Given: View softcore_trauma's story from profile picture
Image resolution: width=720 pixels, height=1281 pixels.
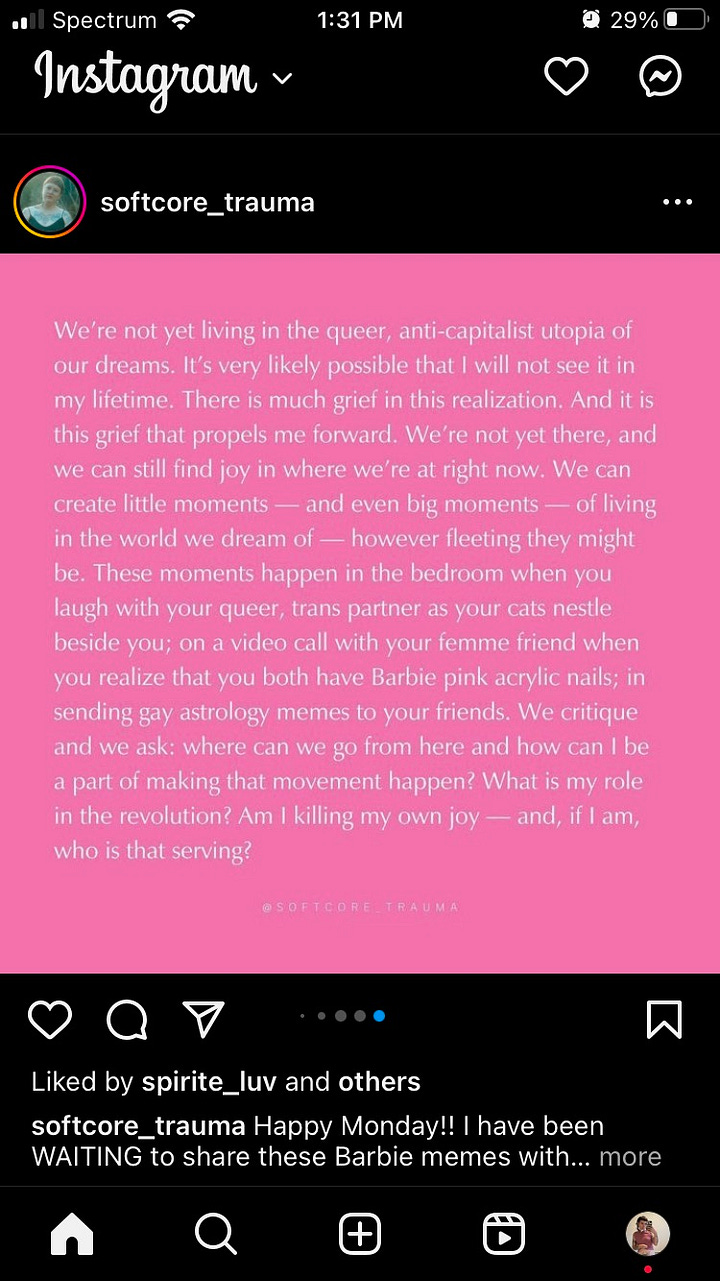Looking at the screenshot, I should pos(48,201).
